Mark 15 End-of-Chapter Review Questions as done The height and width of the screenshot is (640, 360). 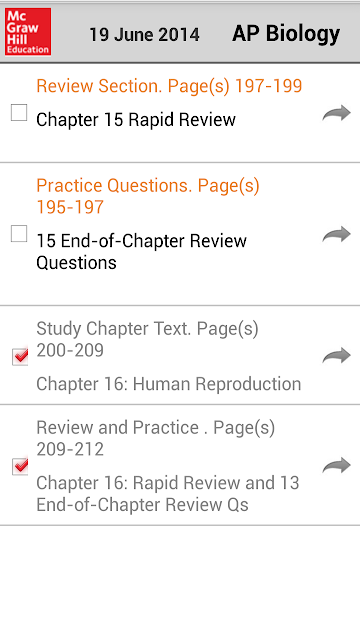pyautogui.click(x=19, y=233)
